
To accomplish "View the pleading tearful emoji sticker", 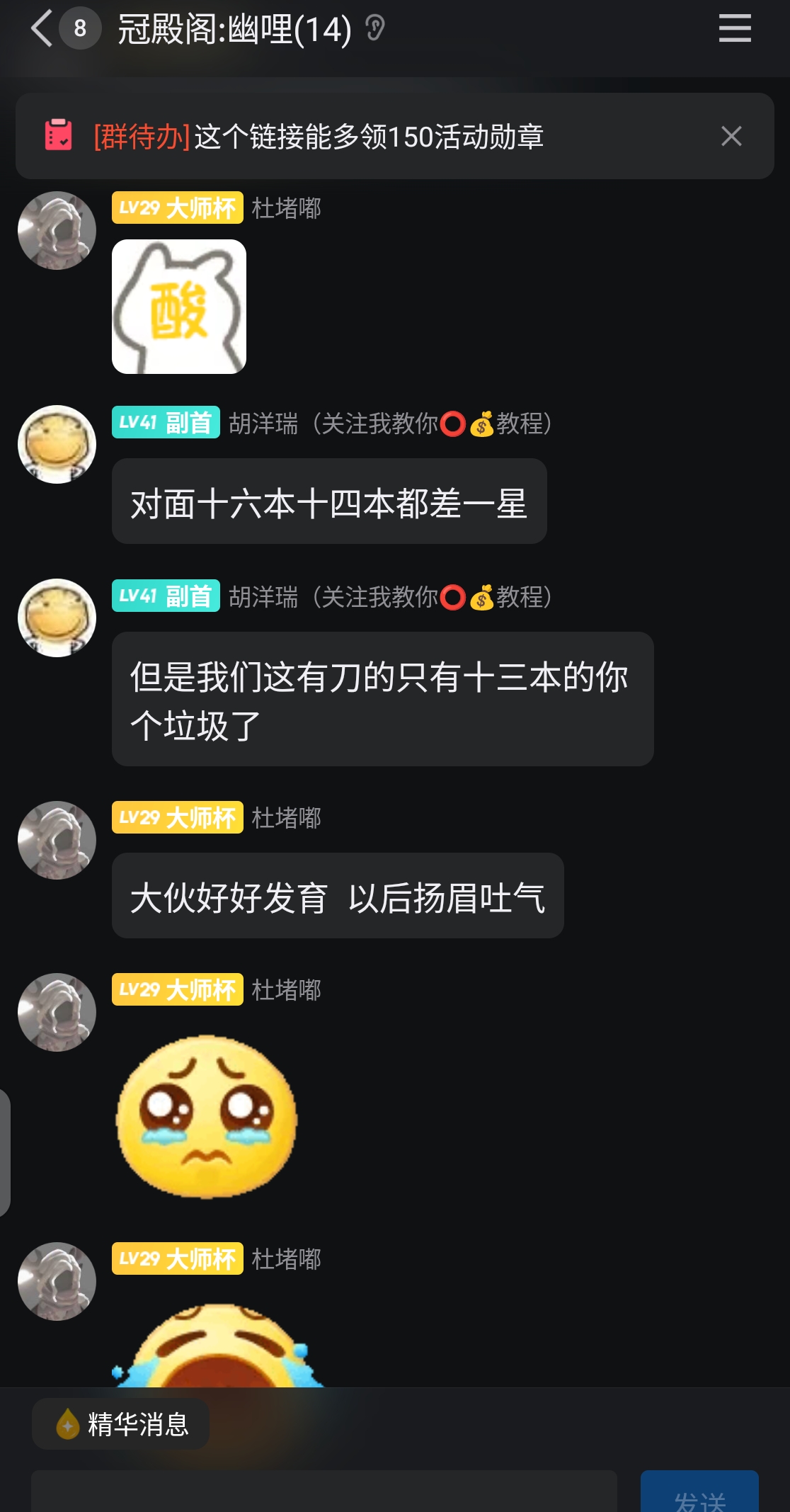I will pos(207,1117).
